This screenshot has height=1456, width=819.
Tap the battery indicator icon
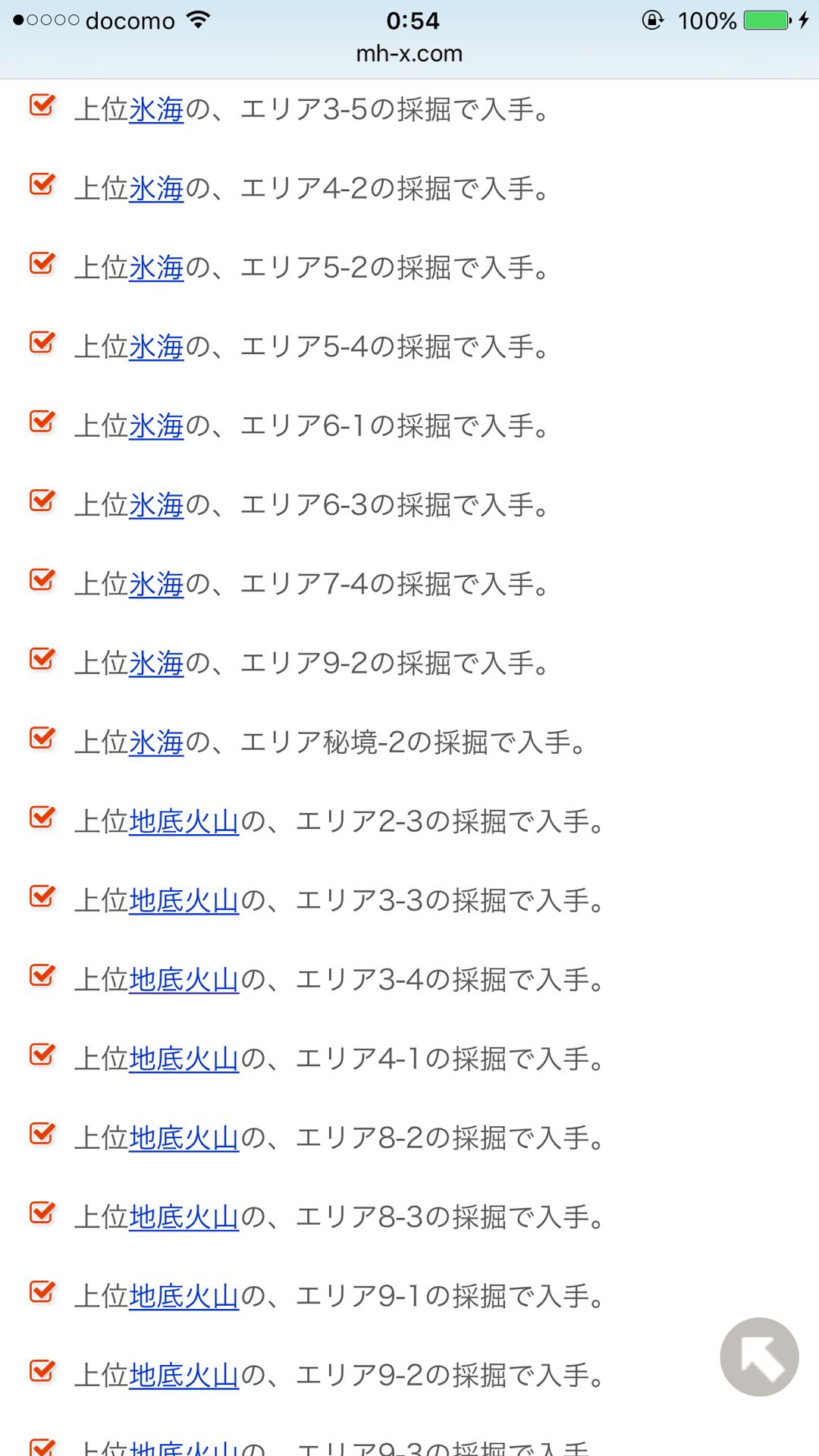click(764, 19)
